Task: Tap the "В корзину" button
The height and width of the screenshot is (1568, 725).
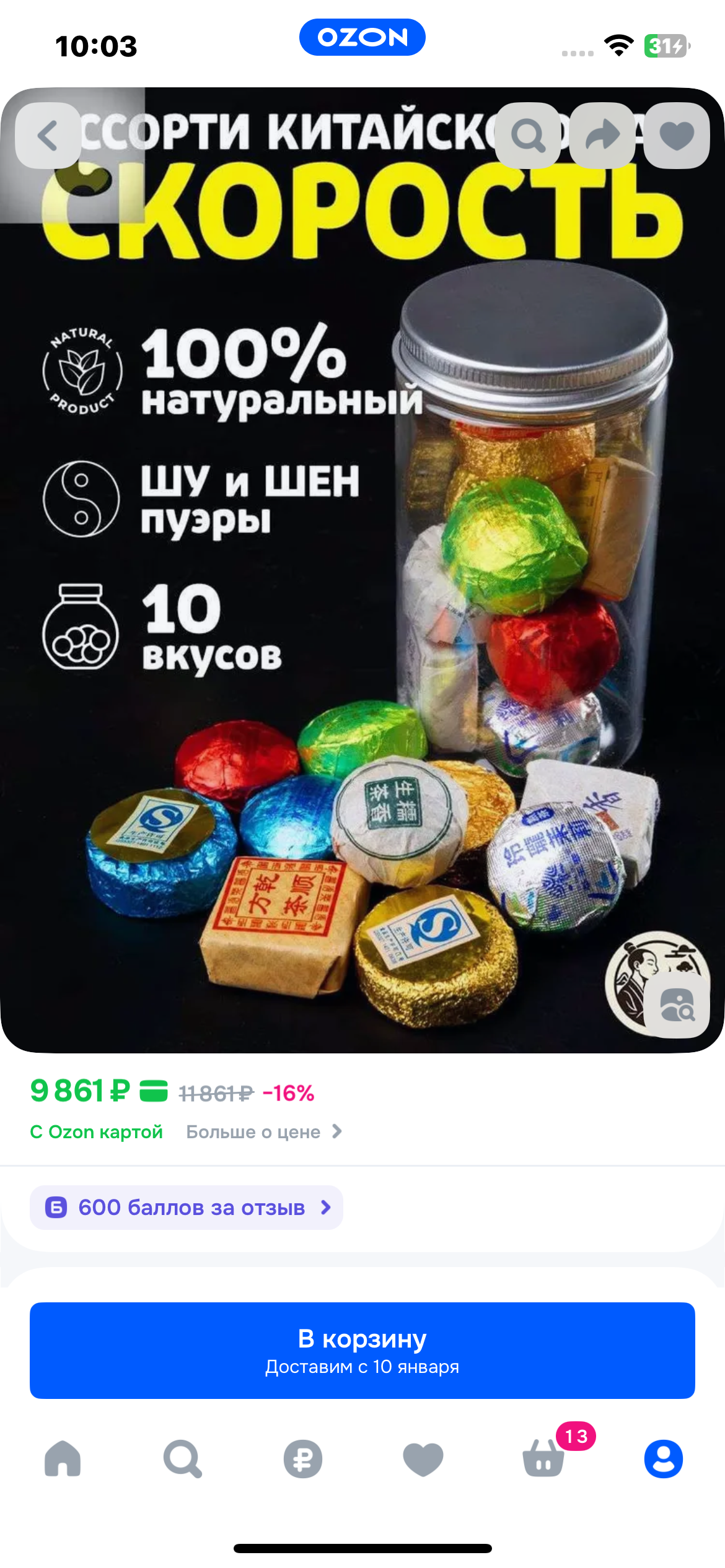Action: (x=362, y=1350)
